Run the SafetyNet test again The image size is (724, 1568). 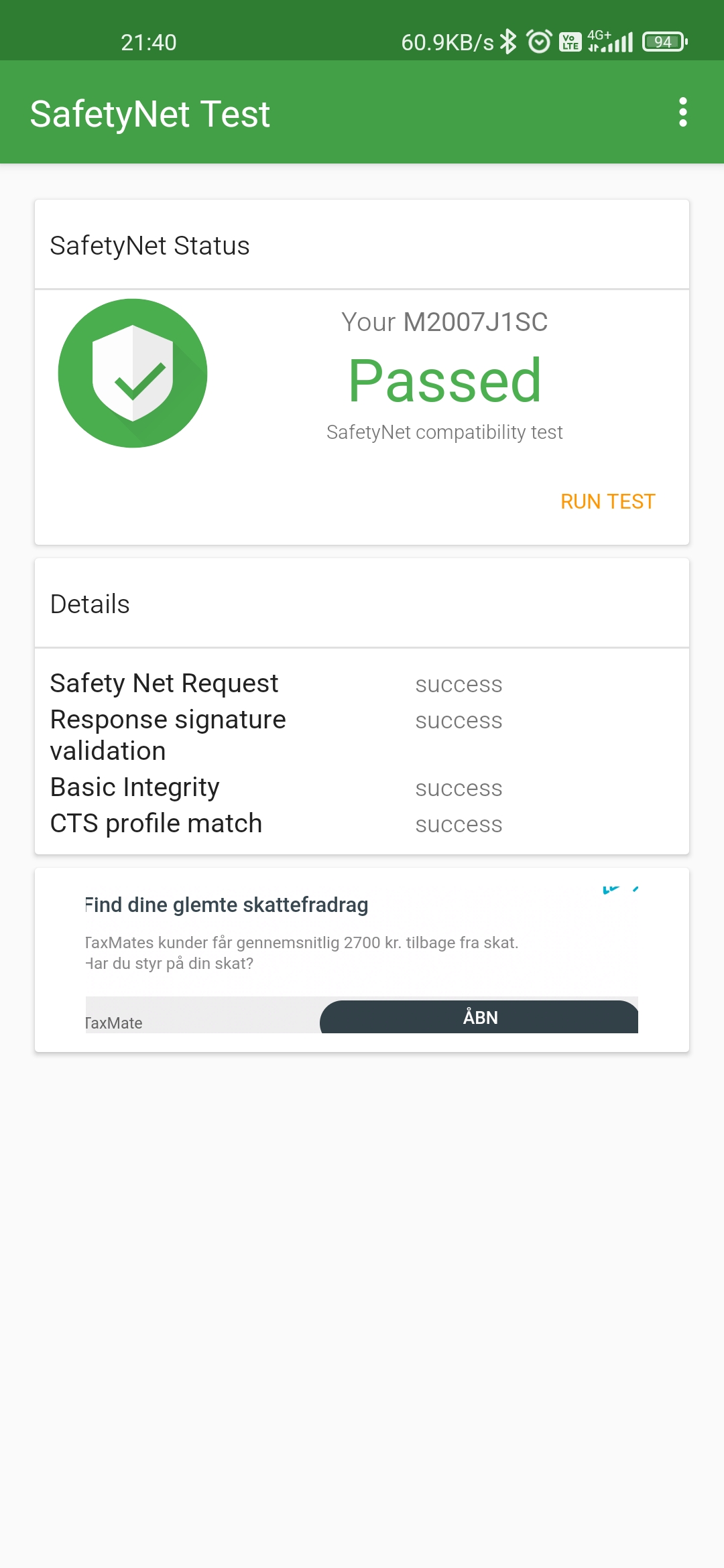tap(607, 501)
